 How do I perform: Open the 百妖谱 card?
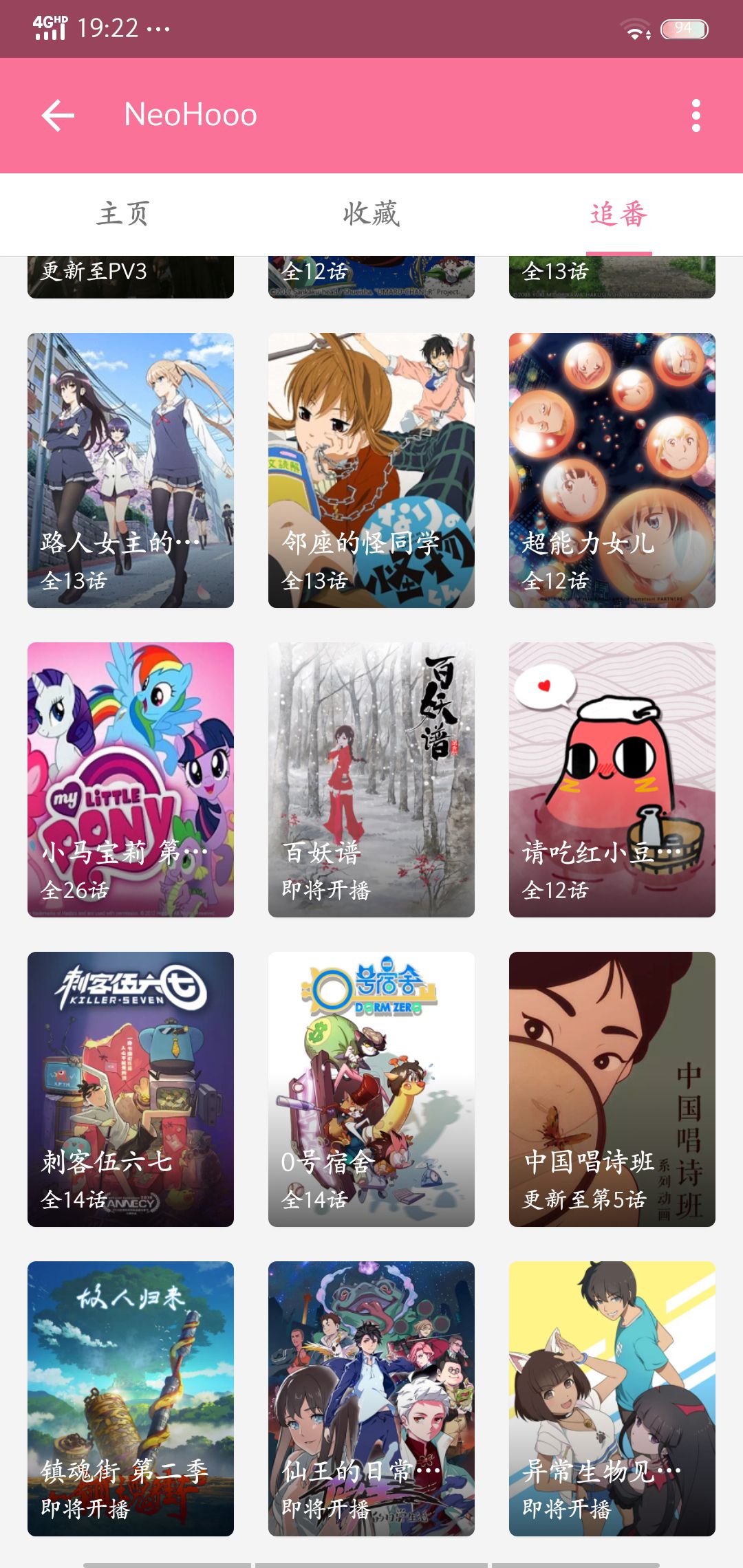(371, 780)
